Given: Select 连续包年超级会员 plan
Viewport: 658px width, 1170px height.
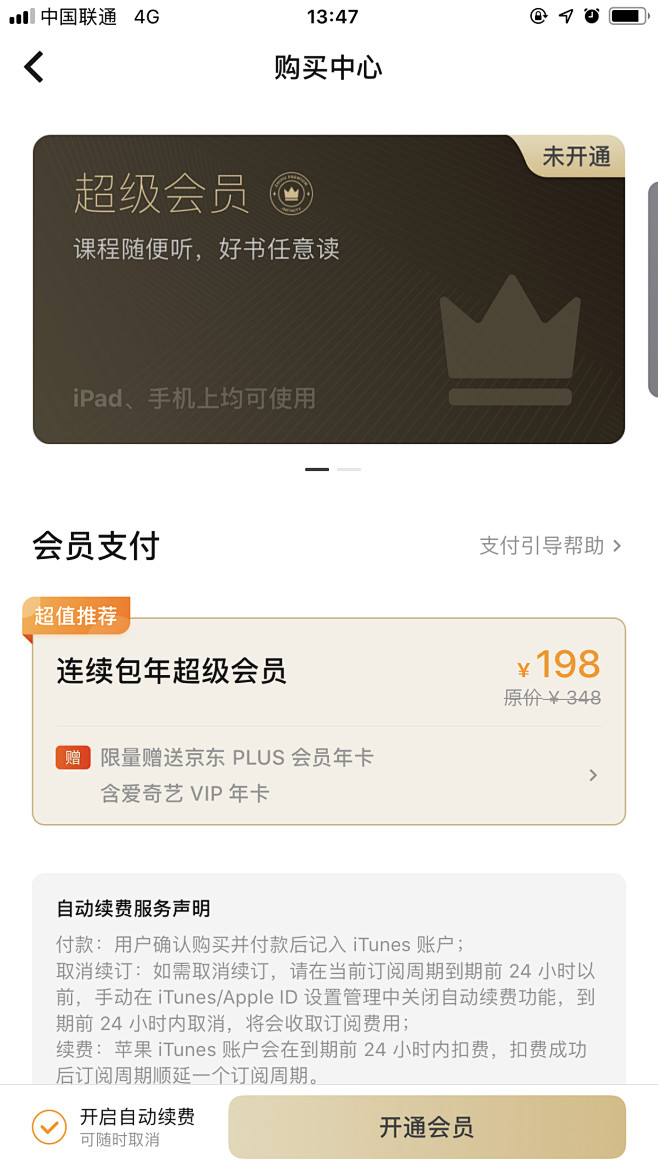Looking at the screenshot, I should (328, 672).
